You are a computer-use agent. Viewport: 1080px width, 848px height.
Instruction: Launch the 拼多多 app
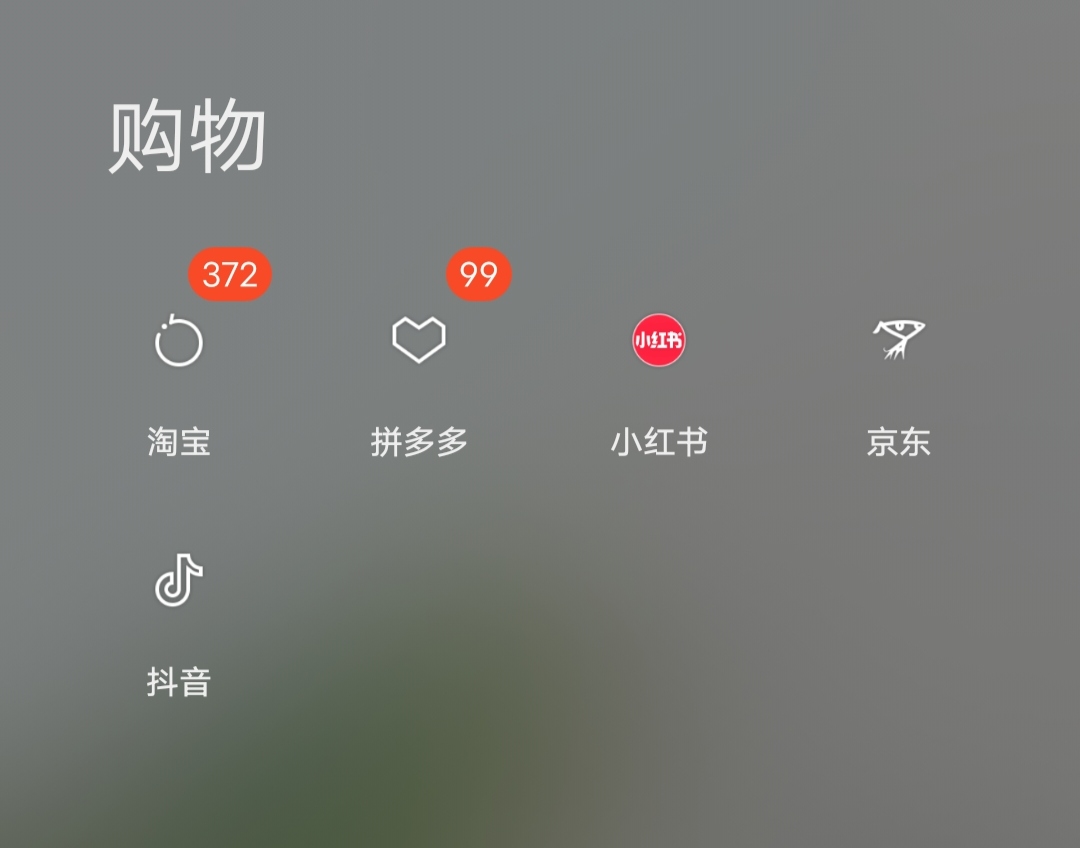(419, 340)
